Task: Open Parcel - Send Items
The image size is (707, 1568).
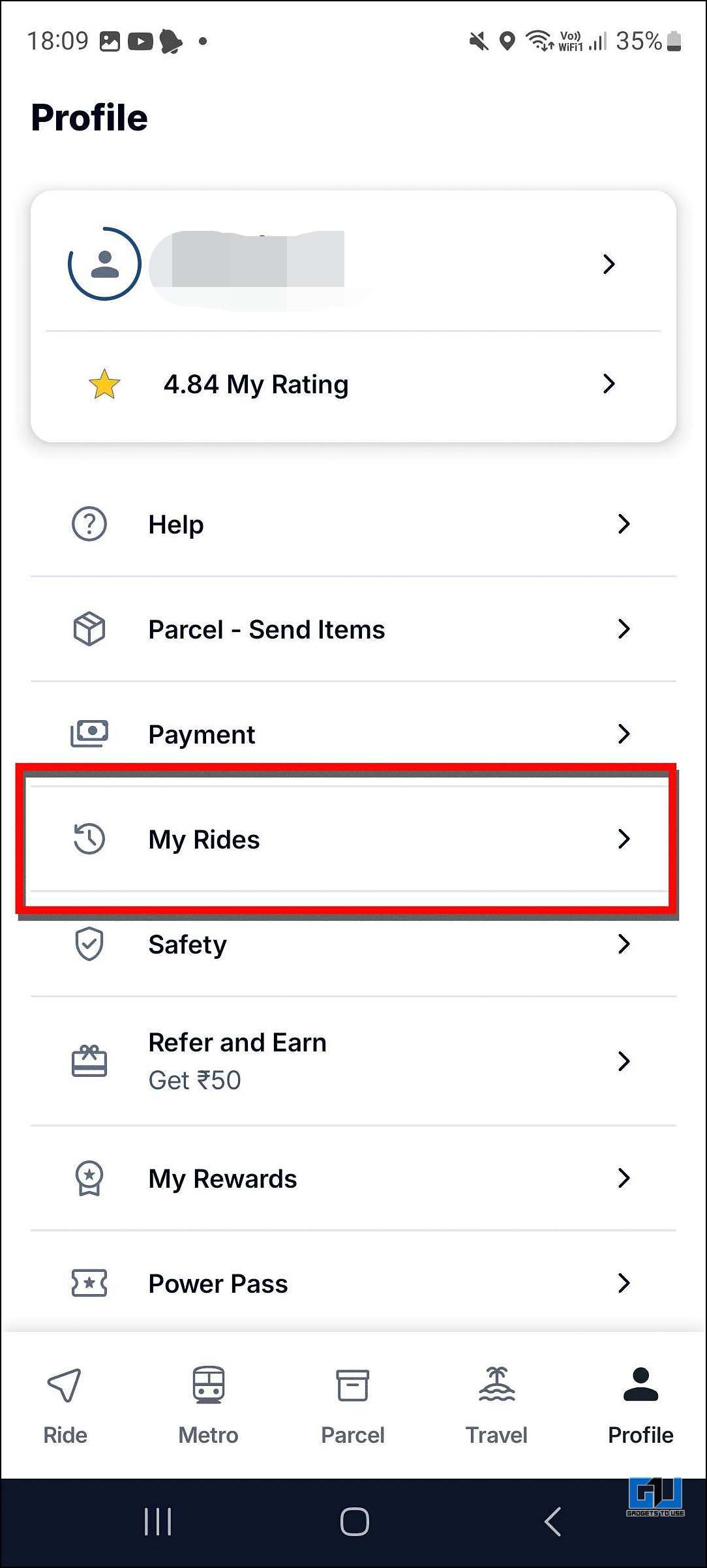Action: (x=352, y=629)
